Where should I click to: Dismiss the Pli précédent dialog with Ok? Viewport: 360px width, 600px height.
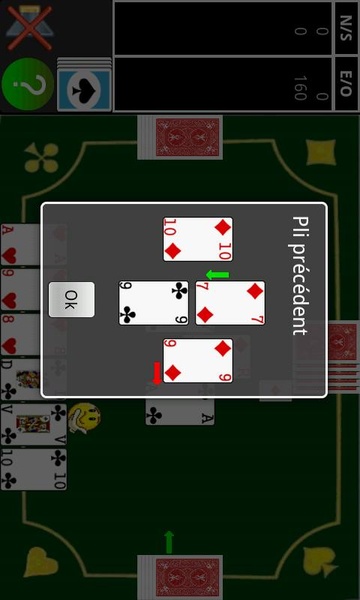pyautogui.click(x=72, y=300)
